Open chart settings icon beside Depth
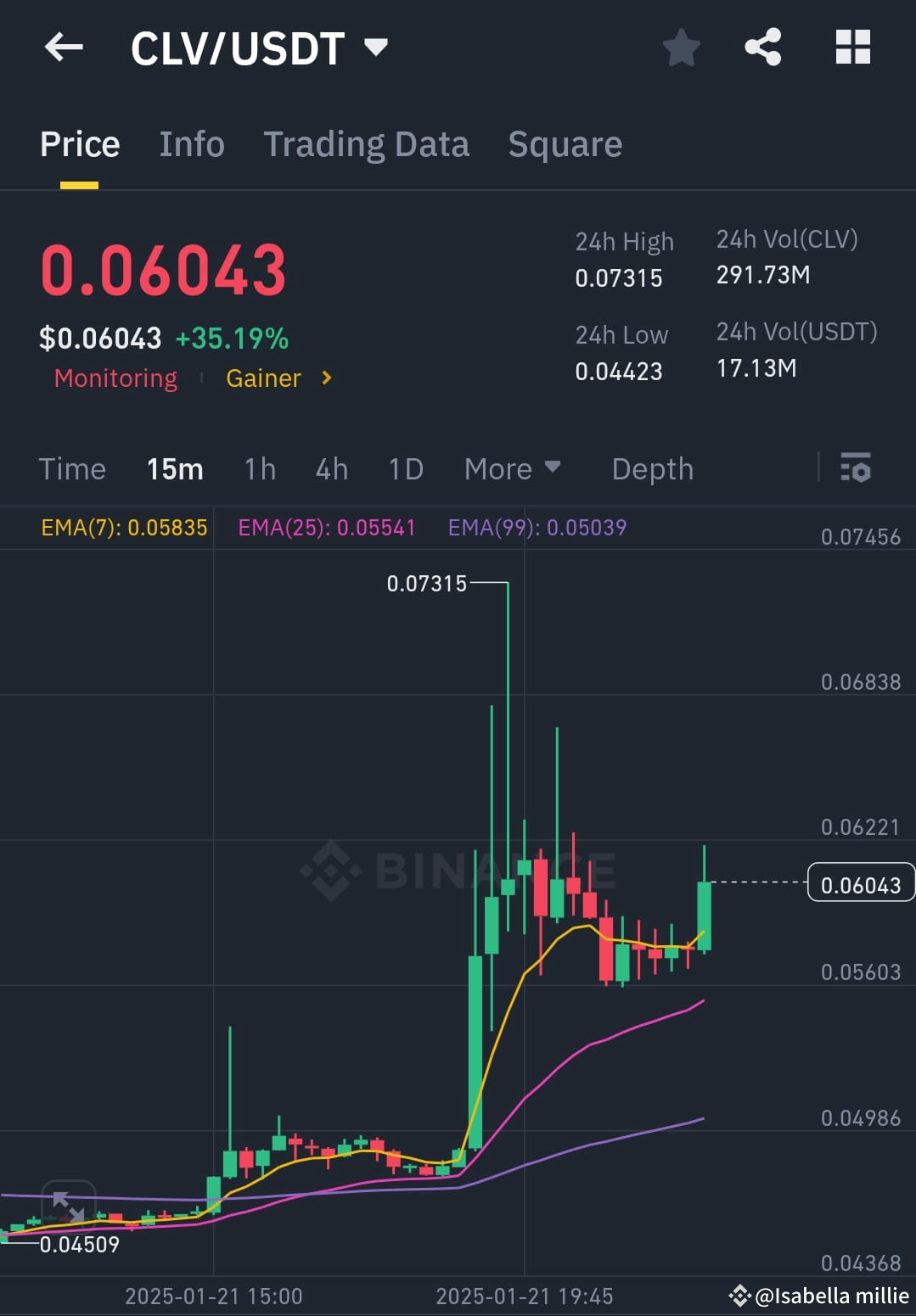Viewport: 916px width, 1316px height. click(x=857, y=468)
